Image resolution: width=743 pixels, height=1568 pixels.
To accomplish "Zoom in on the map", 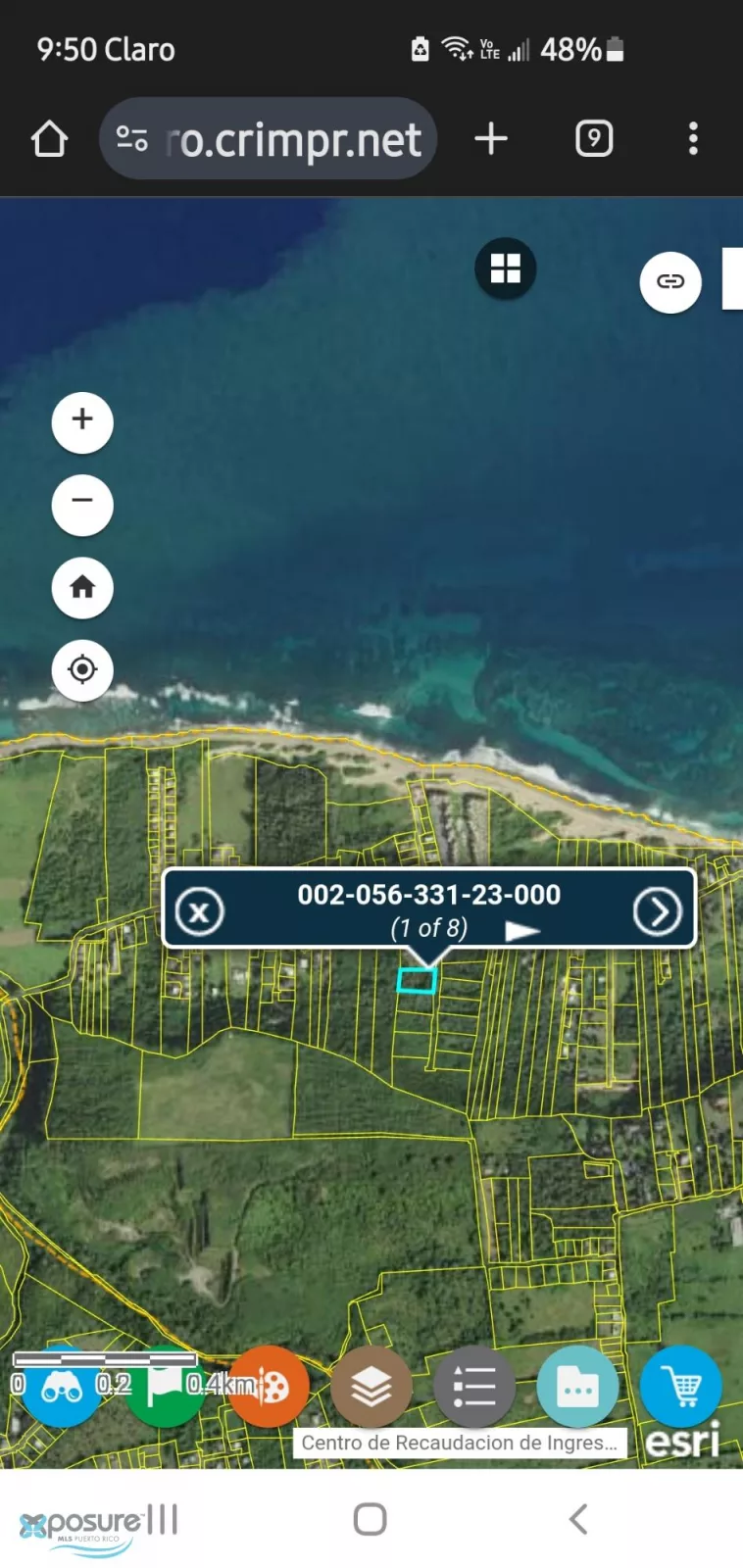I will point(82,422).
